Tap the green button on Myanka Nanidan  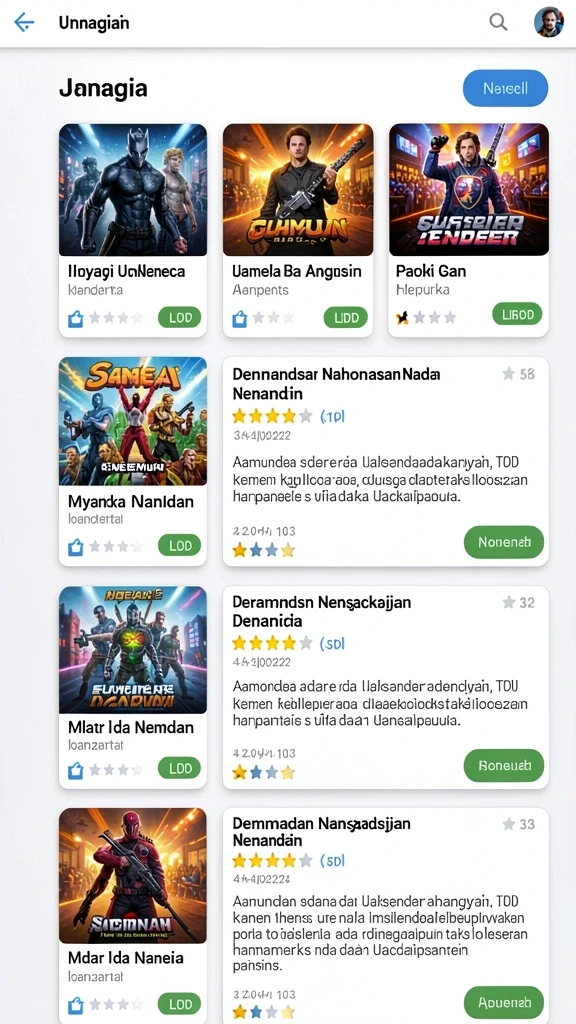point(180,546)
